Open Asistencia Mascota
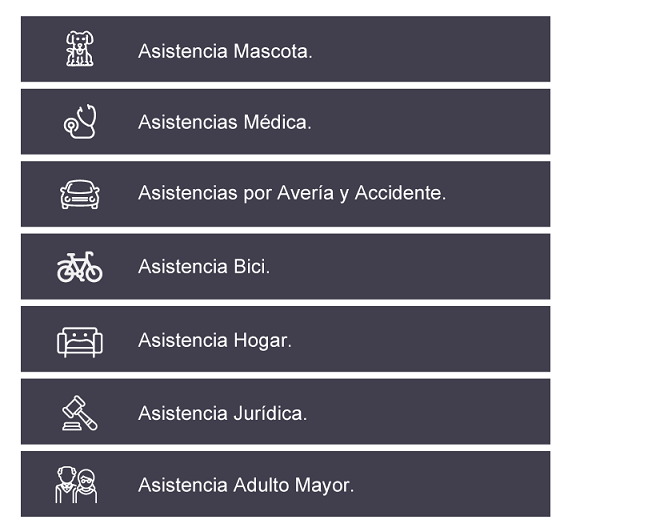672x532 pixels. click(285, 50)
